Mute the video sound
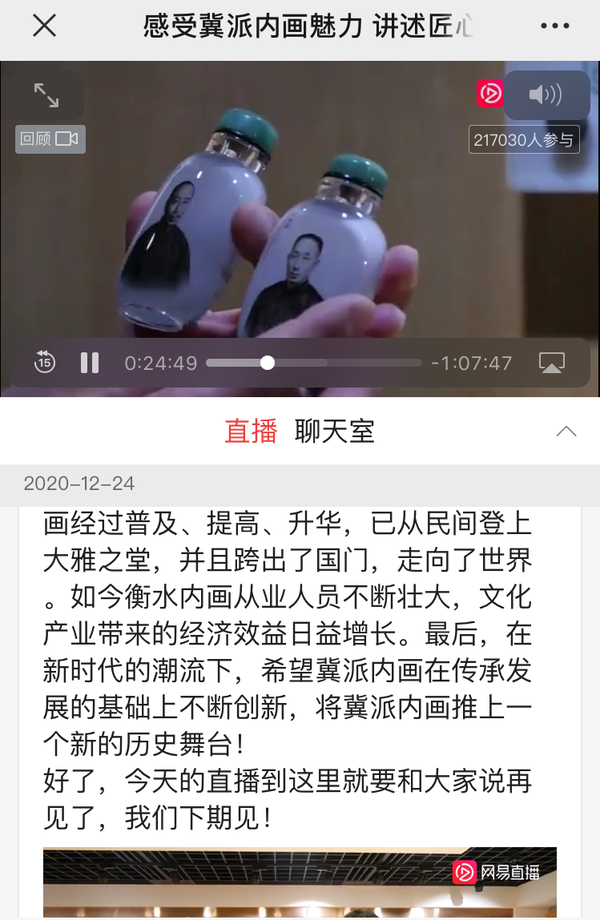Image resolution: width=600 pixels, height=920 pixels. (545, 95)
